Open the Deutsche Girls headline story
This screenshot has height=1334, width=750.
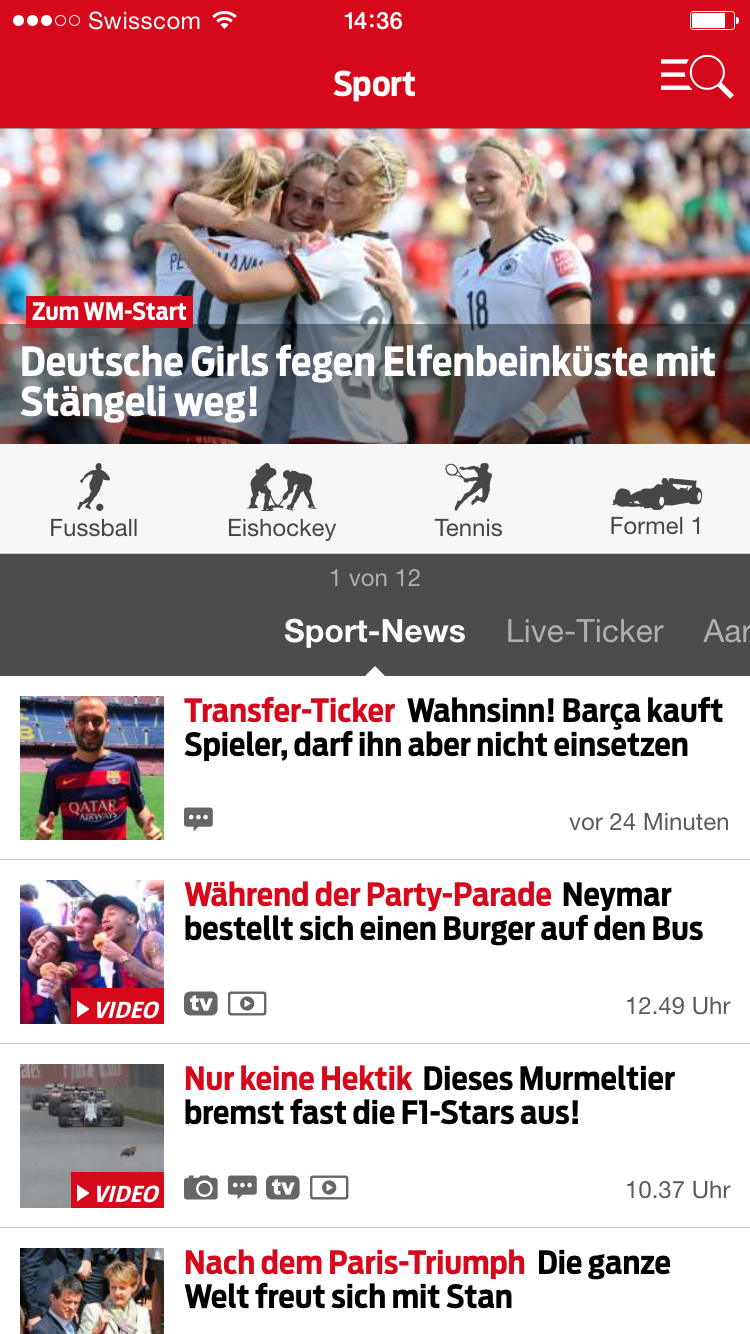click(368, 380)
